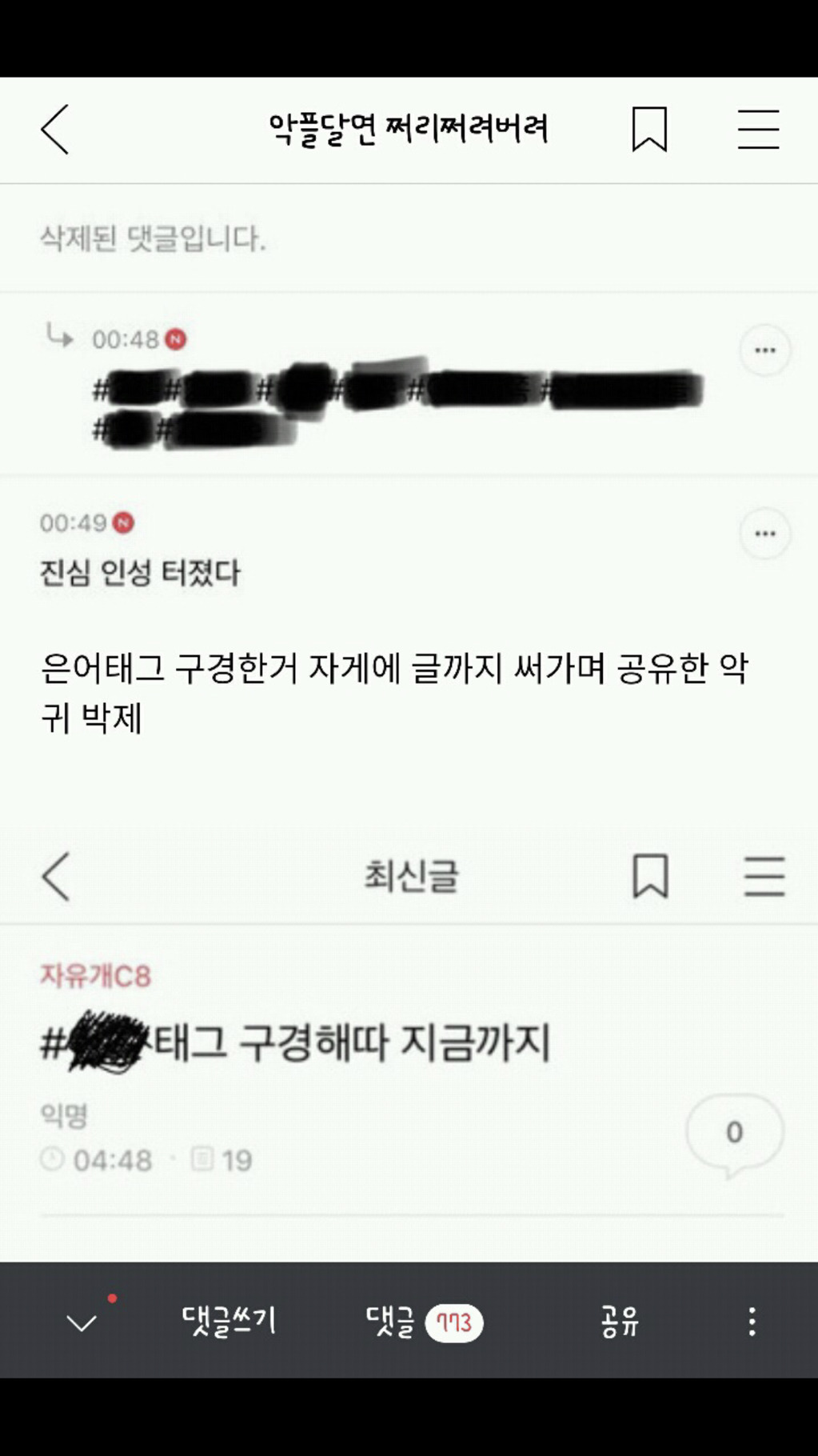View the 773 comments
This screenshot has height=1456, width=818.
point(424,1322)
